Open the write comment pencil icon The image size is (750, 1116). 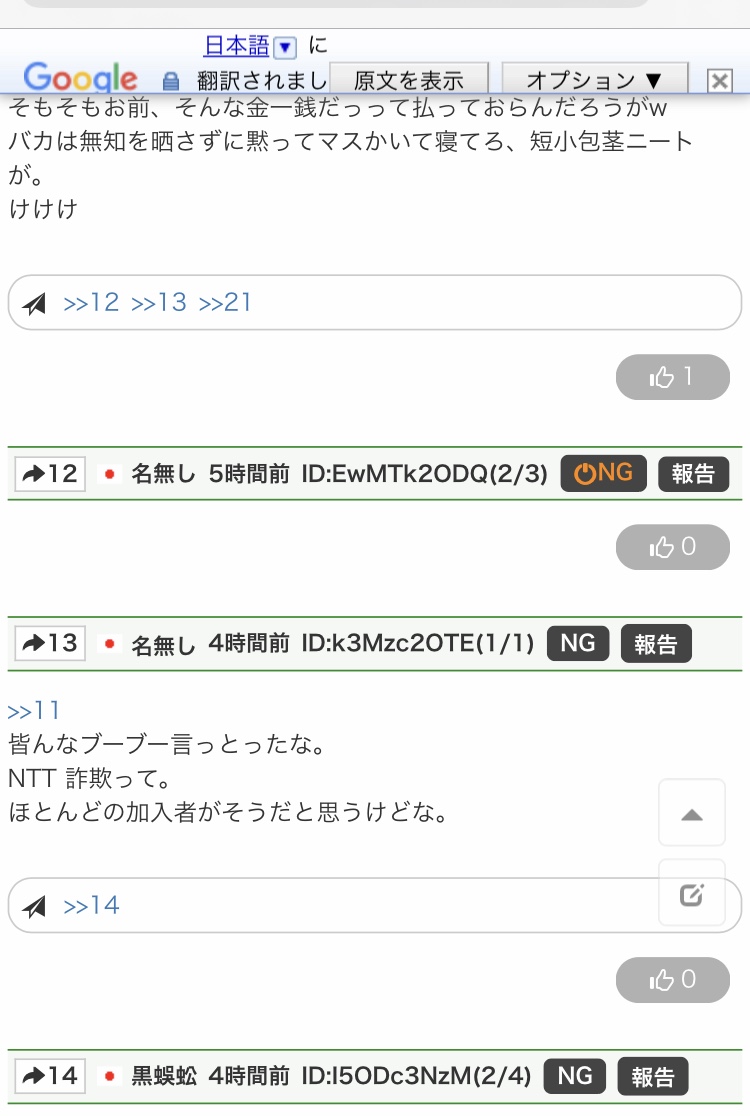pyautogui.click(x=691, y=894)
